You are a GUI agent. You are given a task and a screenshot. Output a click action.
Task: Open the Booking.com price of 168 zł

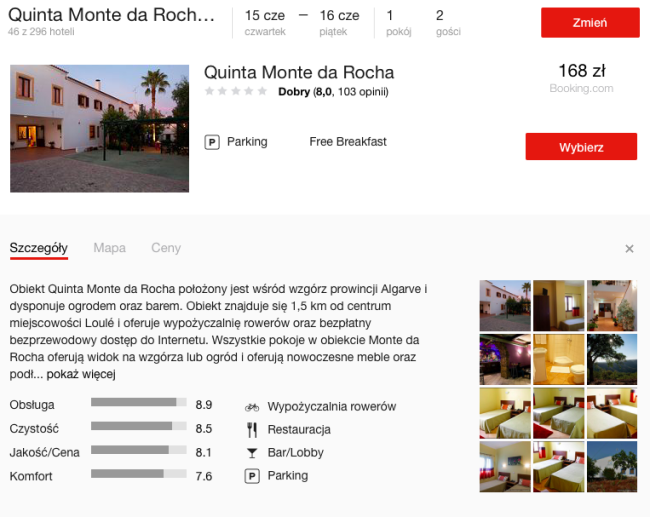tap(581, 78)
